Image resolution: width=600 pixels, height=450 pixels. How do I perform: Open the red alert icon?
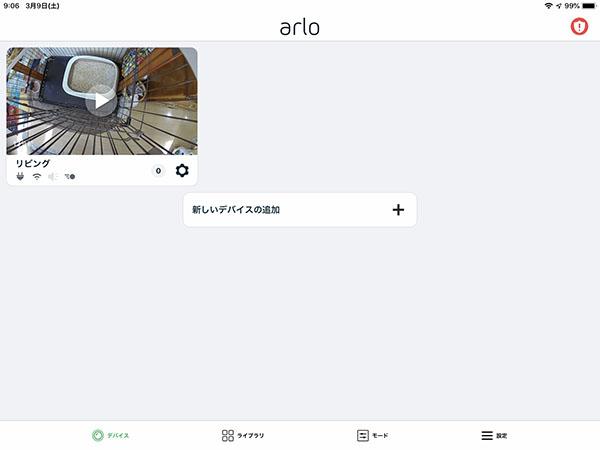[x=579, y=27]
